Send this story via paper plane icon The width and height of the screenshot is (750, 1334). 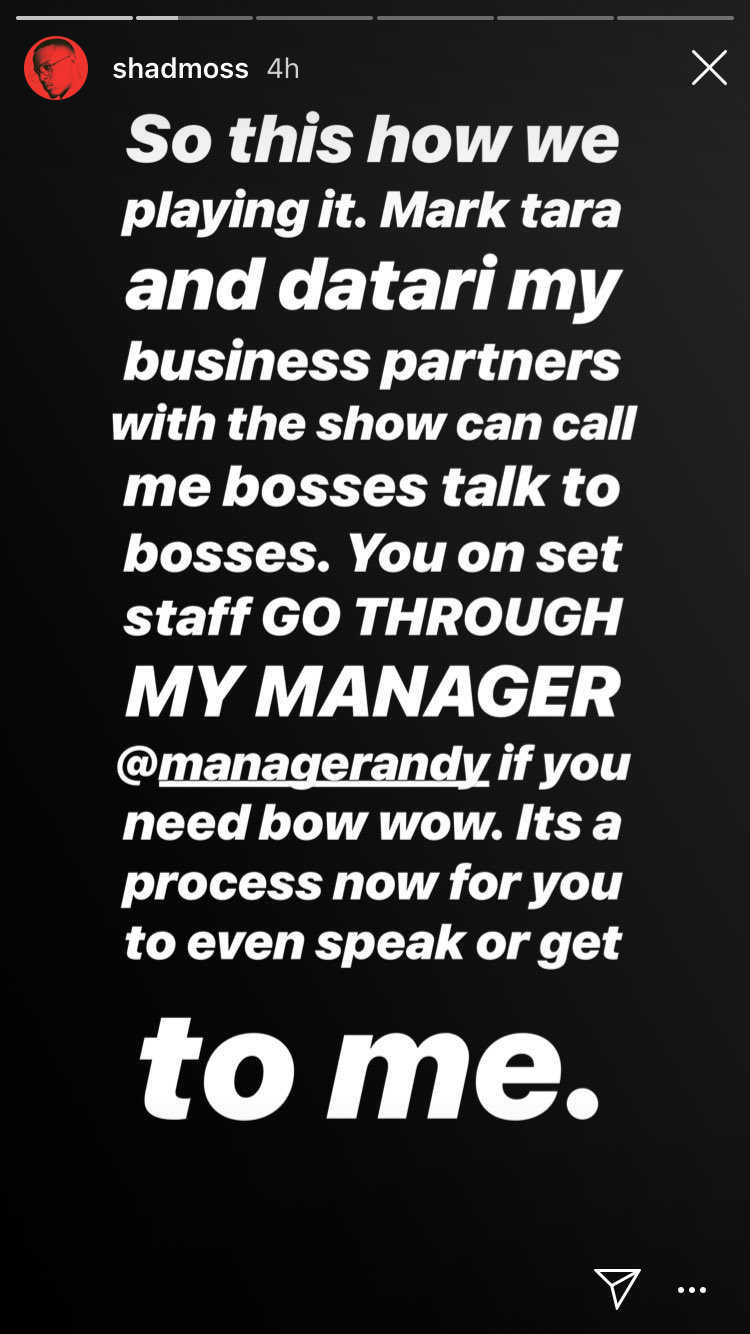(x=617, y=1288)
